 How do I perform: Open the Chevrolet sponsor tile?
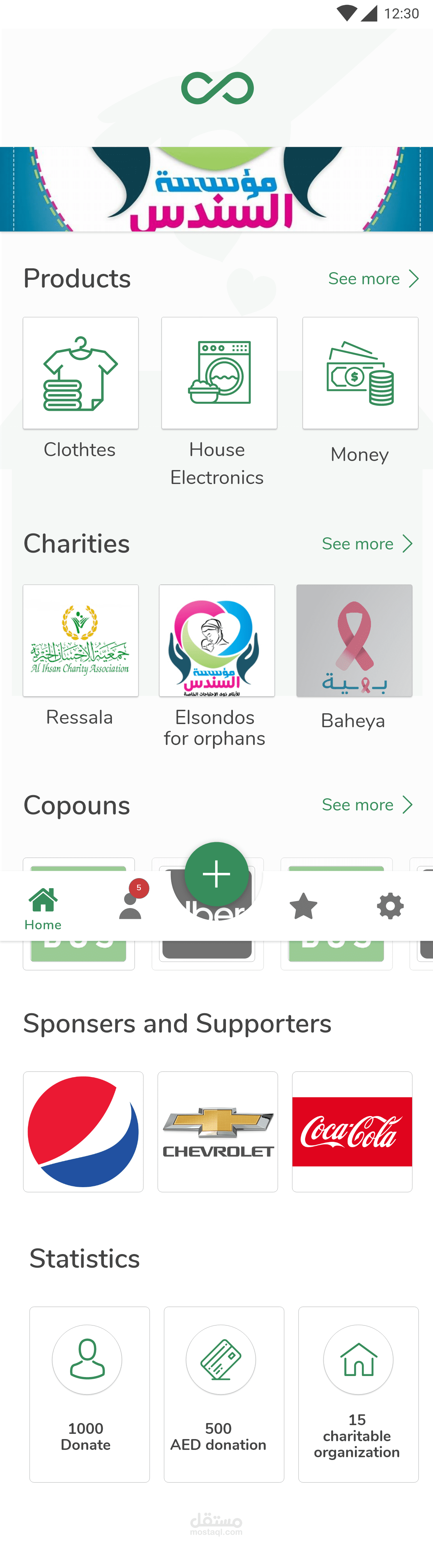(x=218, y=1131)
